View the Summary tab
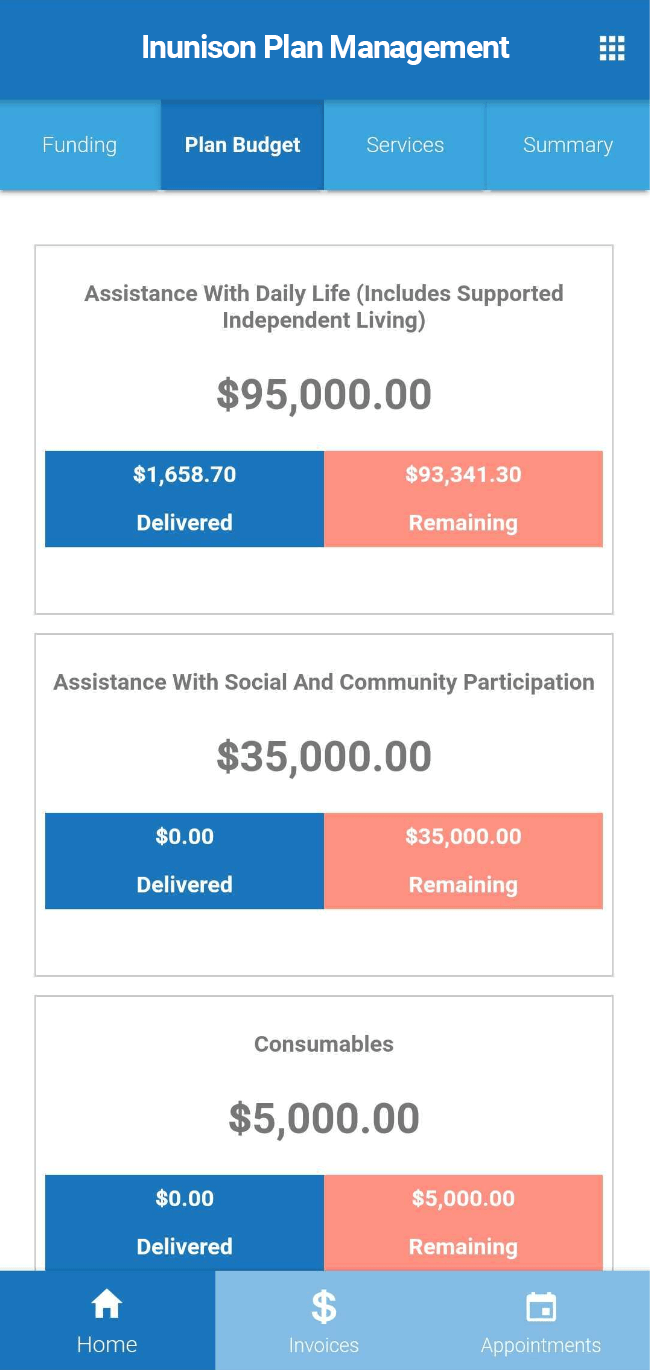650x1370 pixels. (567, 145)
